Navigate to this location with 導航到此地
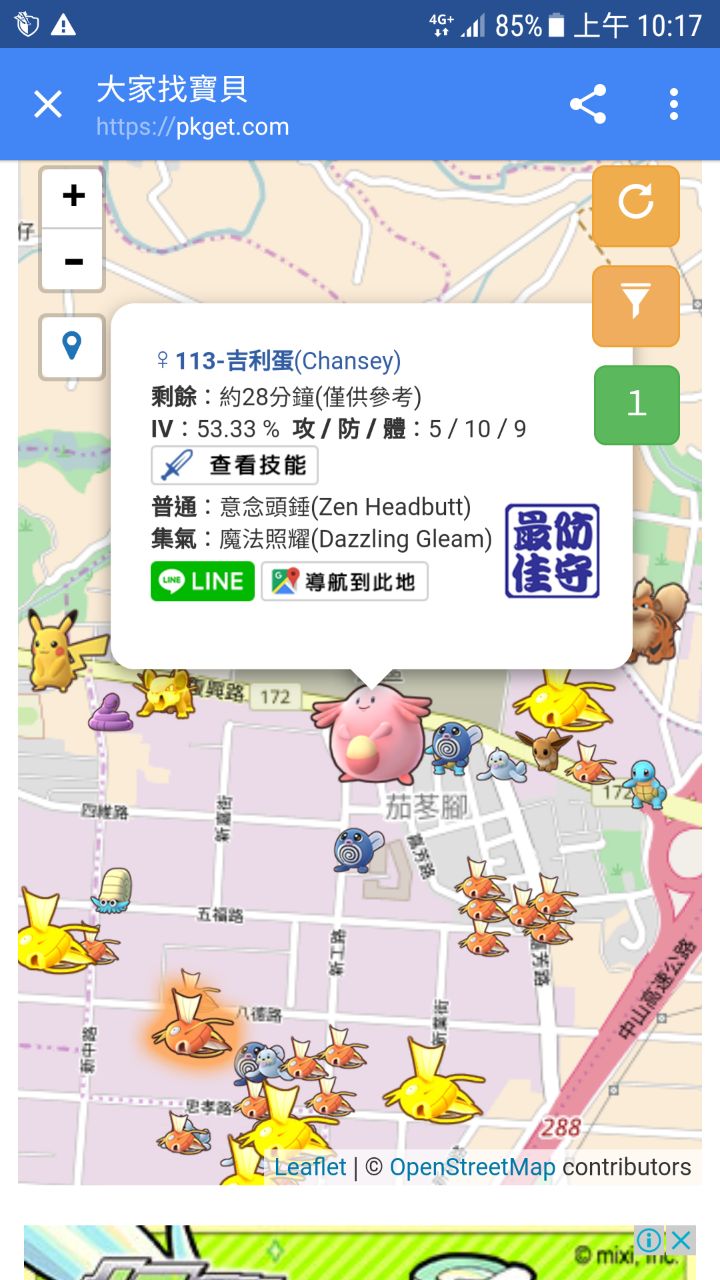 click(x=345, y=581)
